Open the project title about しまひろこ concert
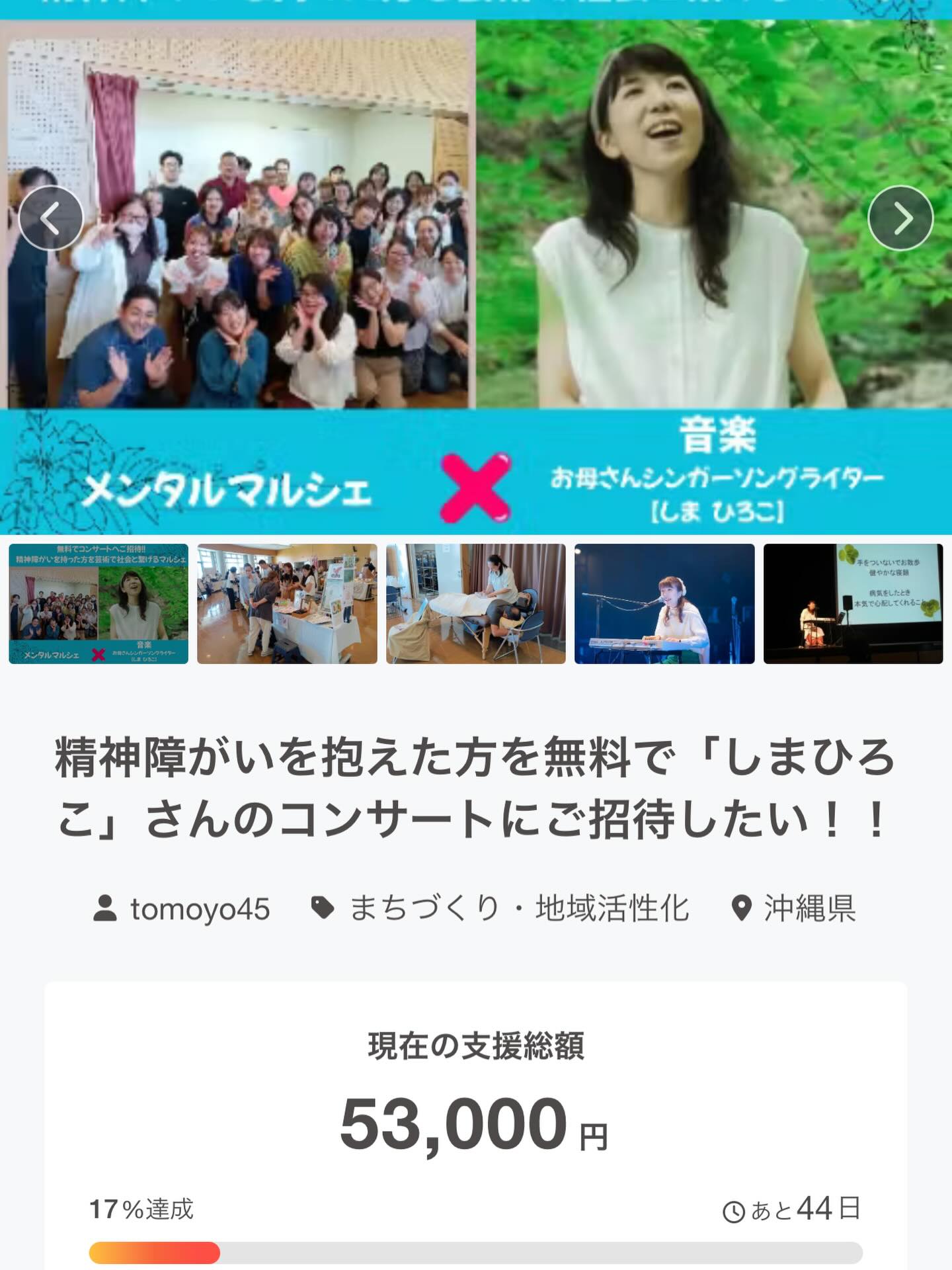This screenshot has width=952, height=1270. tap(476, 794)
